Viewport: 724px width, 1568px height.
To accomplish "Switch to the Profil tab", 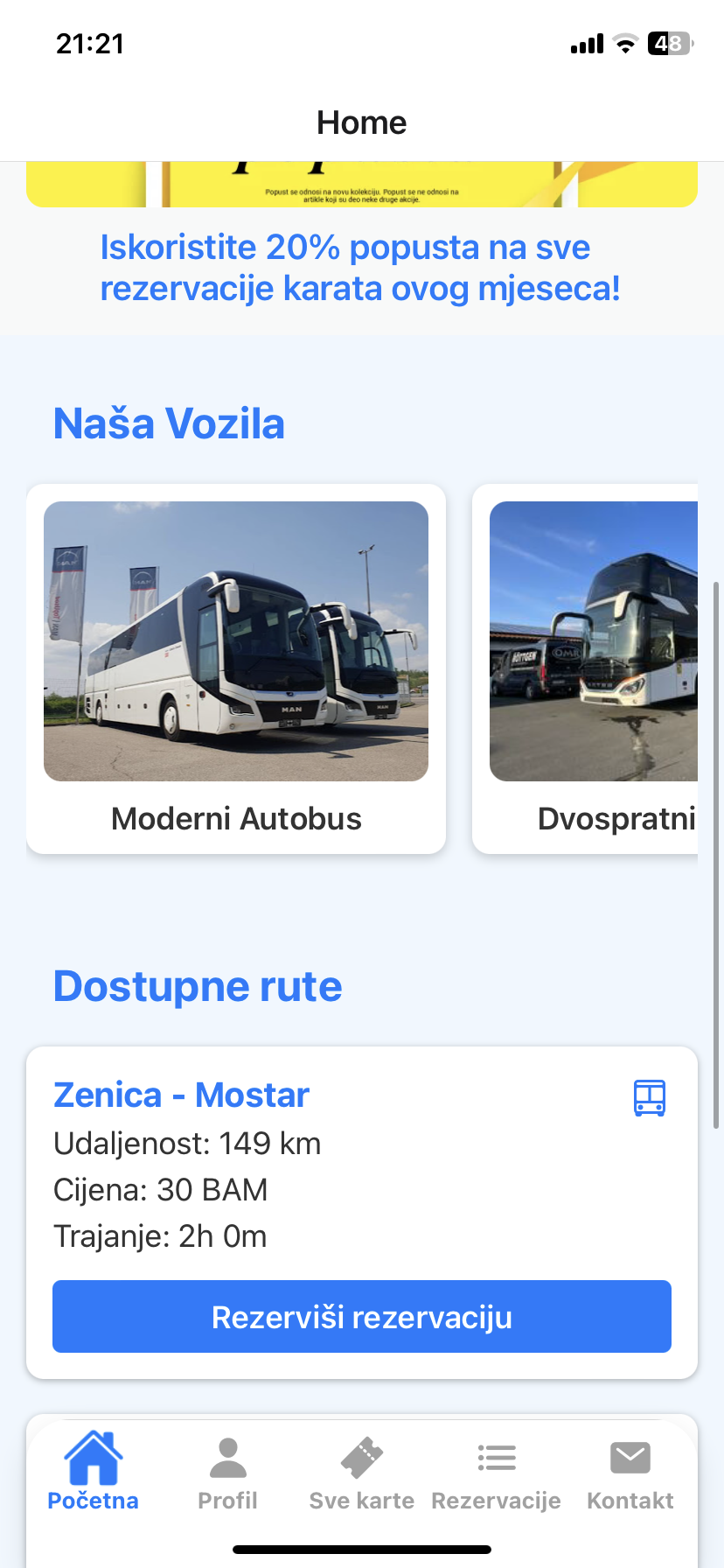I will [x=227, y=1472].
